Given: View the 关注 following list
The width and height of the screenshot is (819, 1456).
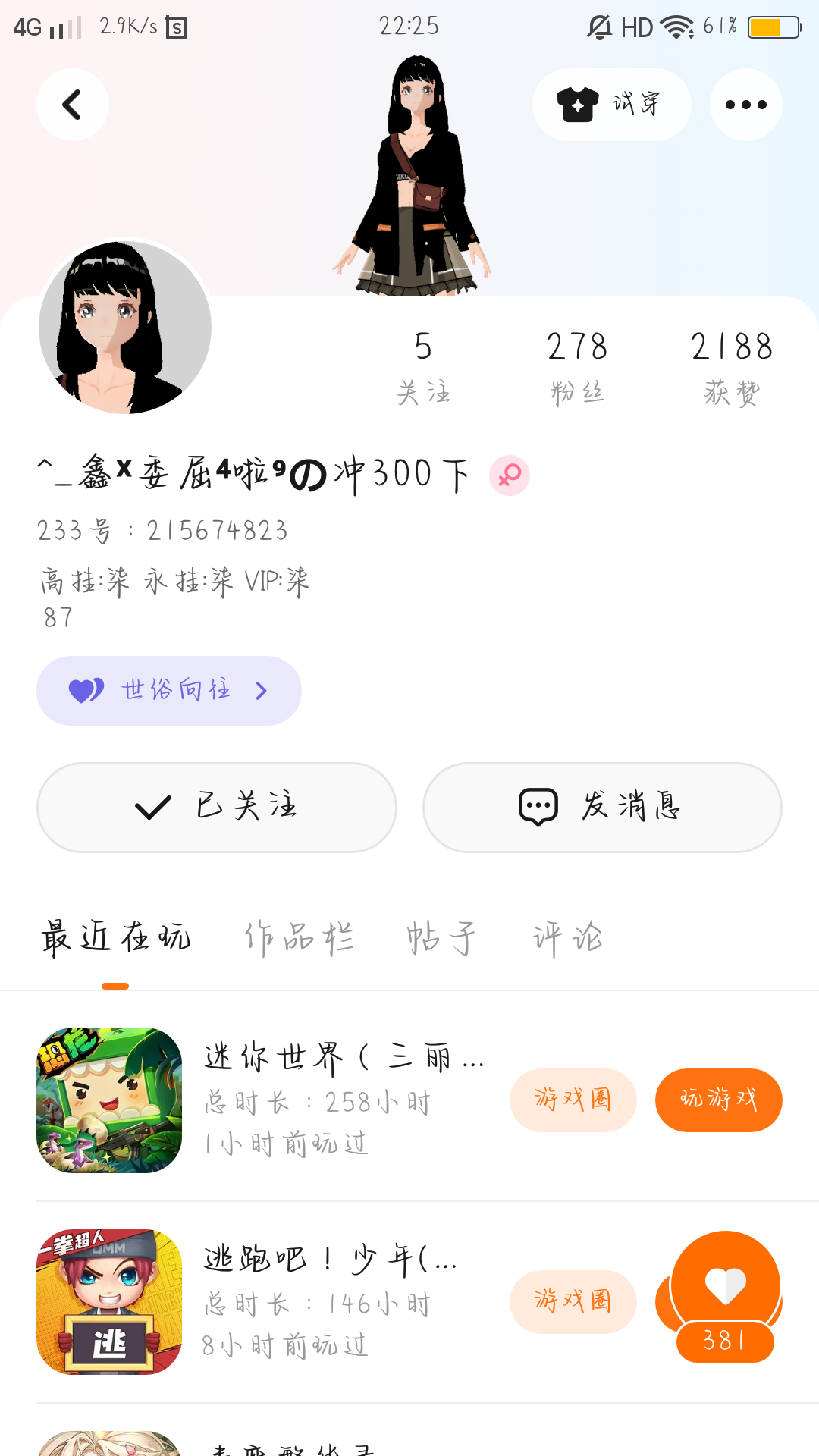Looking at the screenshot, I should point(423,367).
